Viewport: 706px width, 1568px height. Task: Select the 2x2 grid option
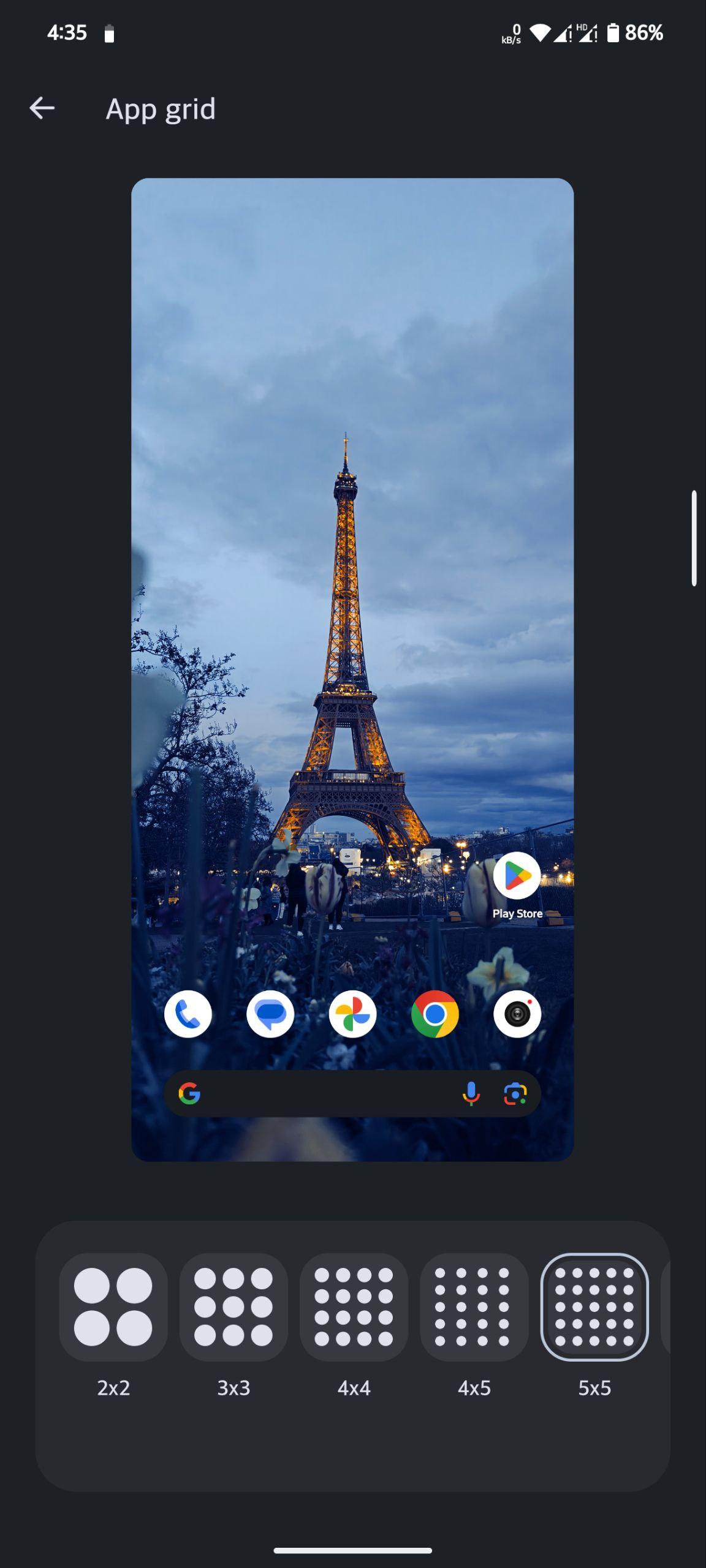pos(113,1306)
